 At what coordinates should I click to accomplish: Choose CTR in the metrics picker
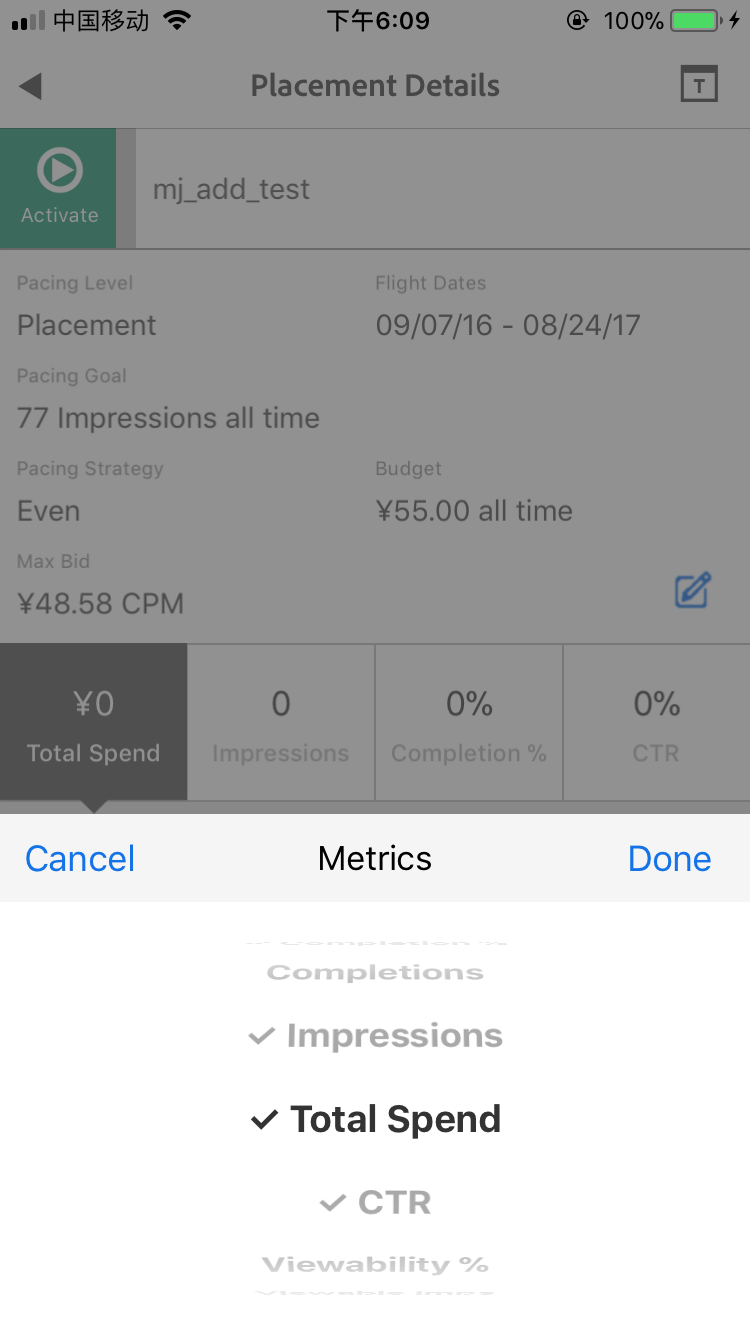(x=375, y=1202)
